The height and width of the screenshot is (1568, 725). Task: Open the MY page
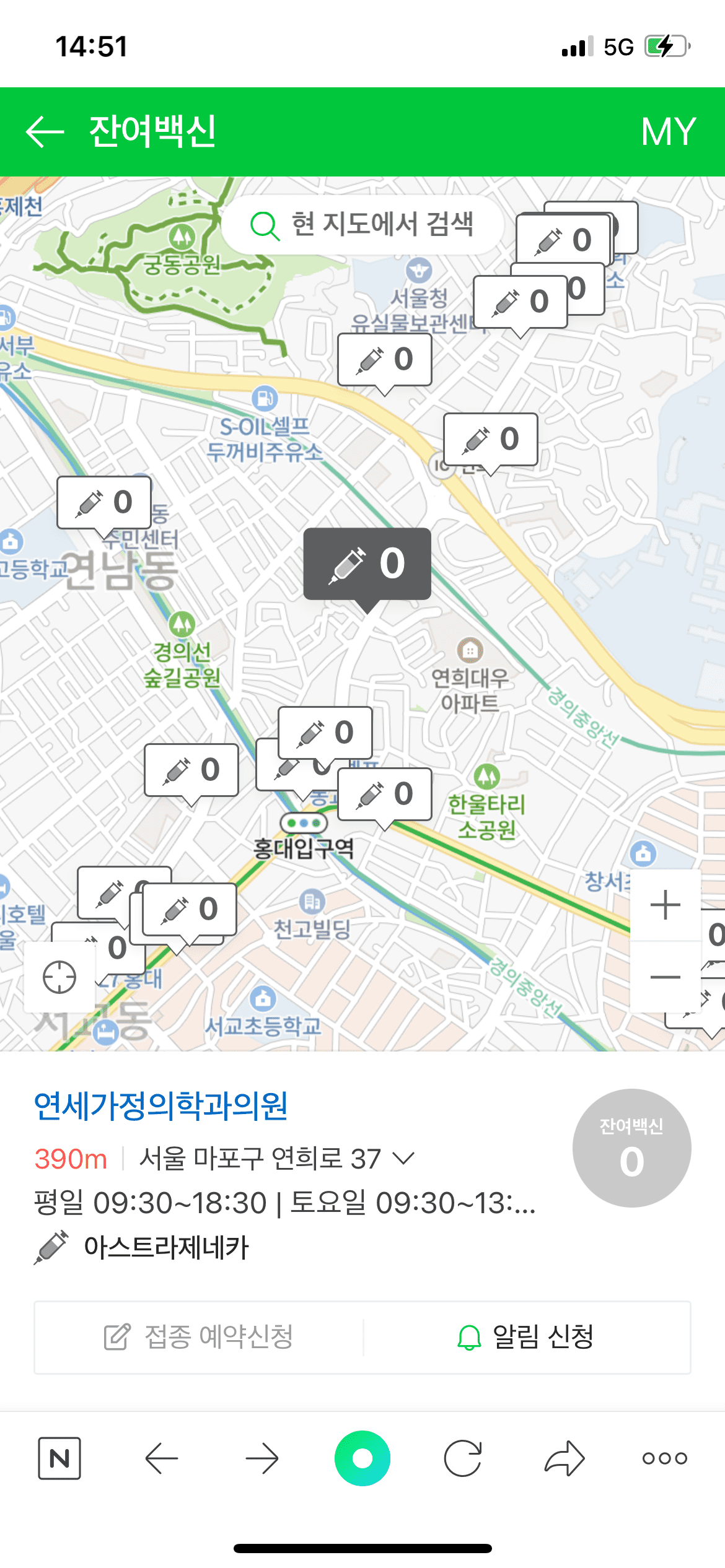(x=668, y=131)
